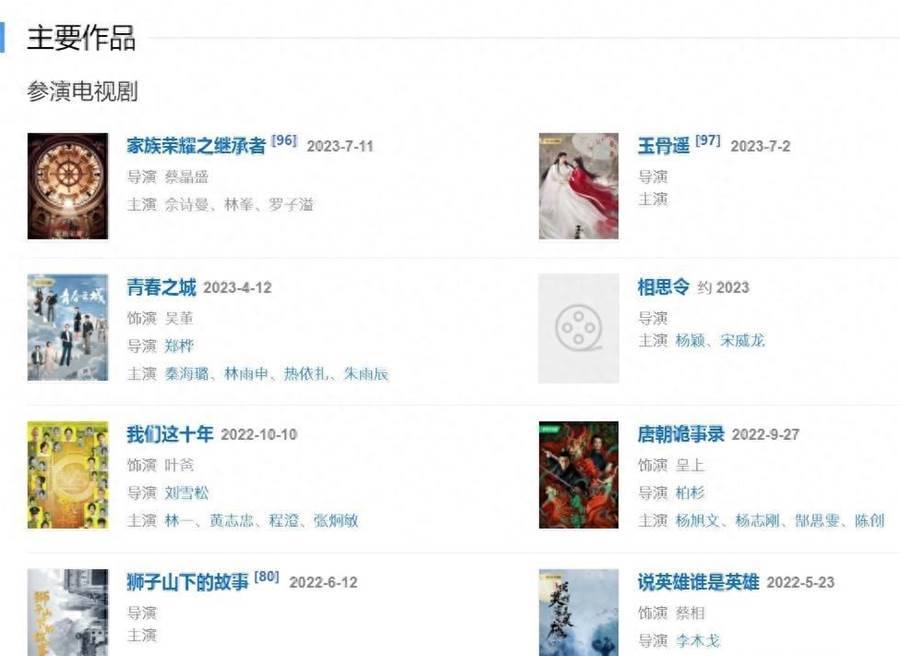Tap the 青春之城 poster image
Image resolution: width=900 pixels, height=656 pixels.
coord(67,328)
